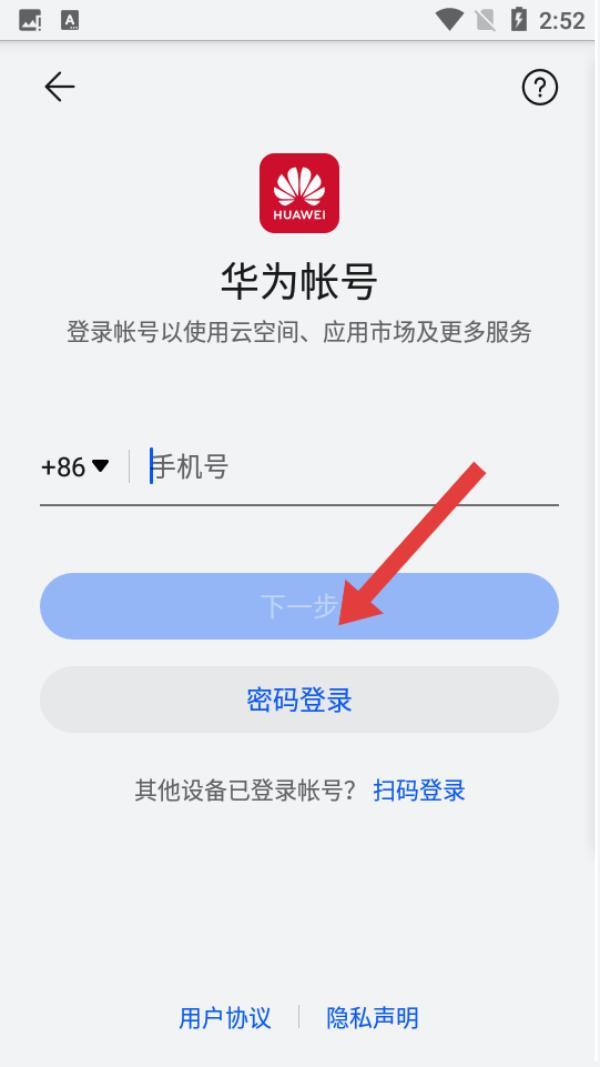
Task: Tap the 下一步 next button
Action: point(299,606)
